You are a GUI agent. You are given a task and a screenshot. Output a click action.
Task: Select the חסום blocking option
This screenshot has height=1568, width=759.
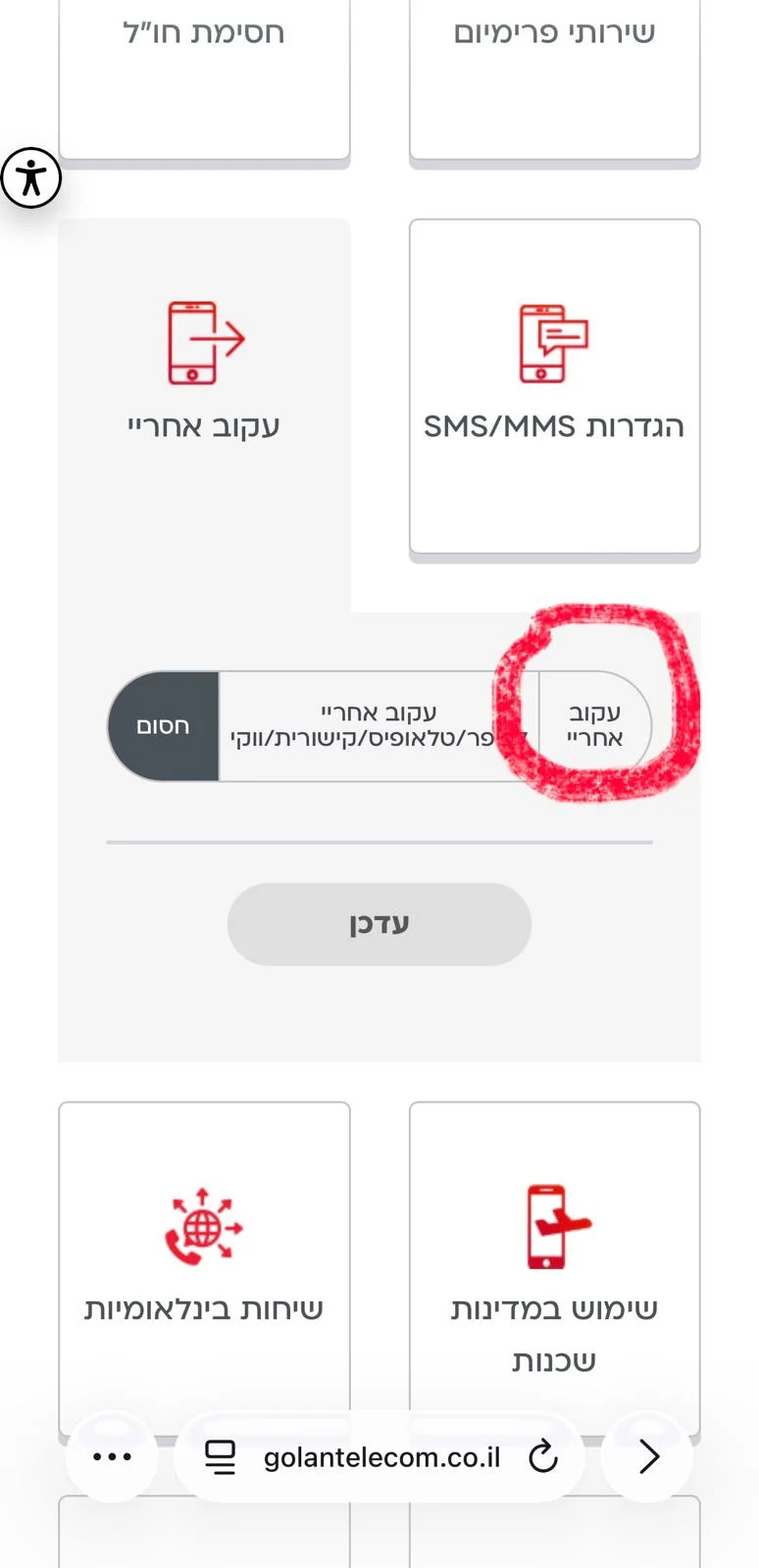163,726
